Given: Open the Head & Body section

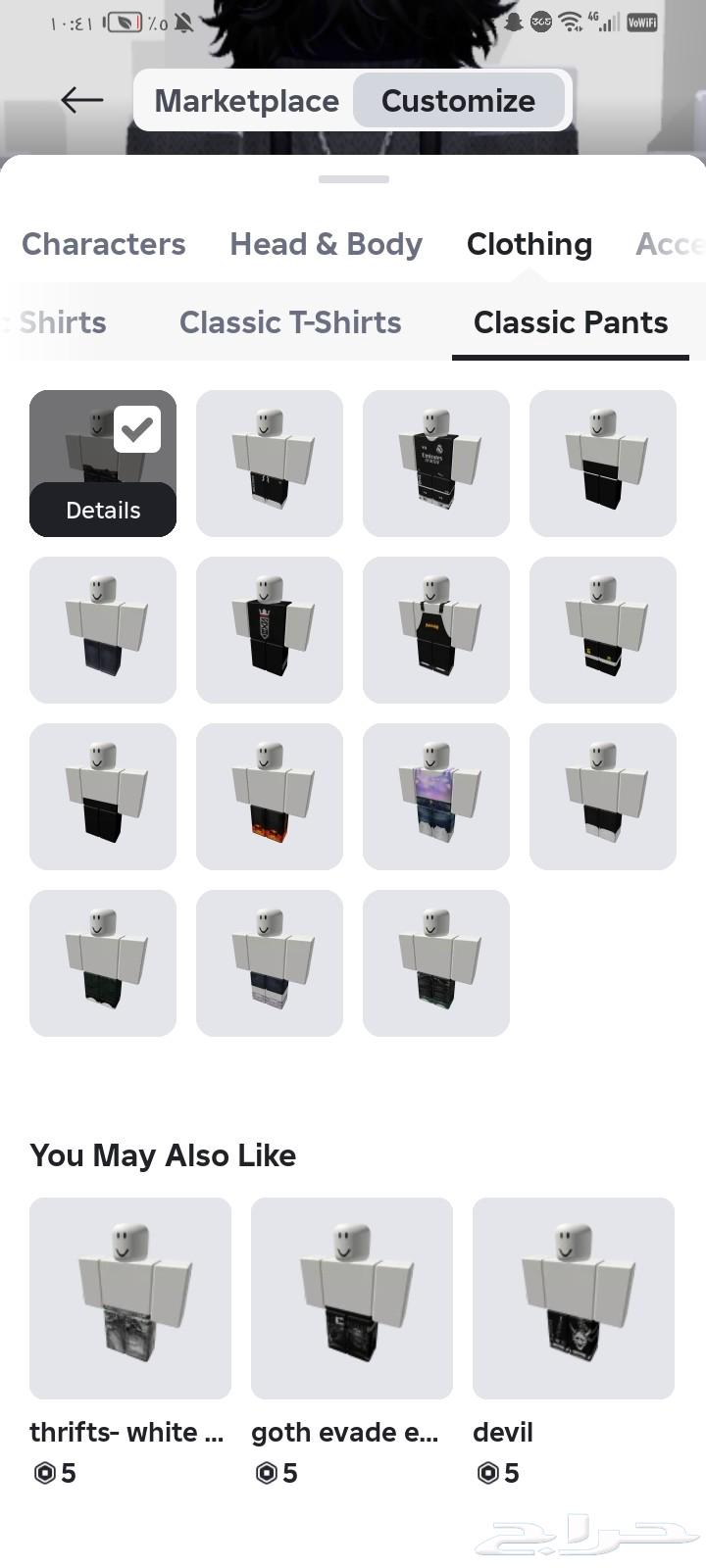Looking at the screenshot, I should [326, 244].
